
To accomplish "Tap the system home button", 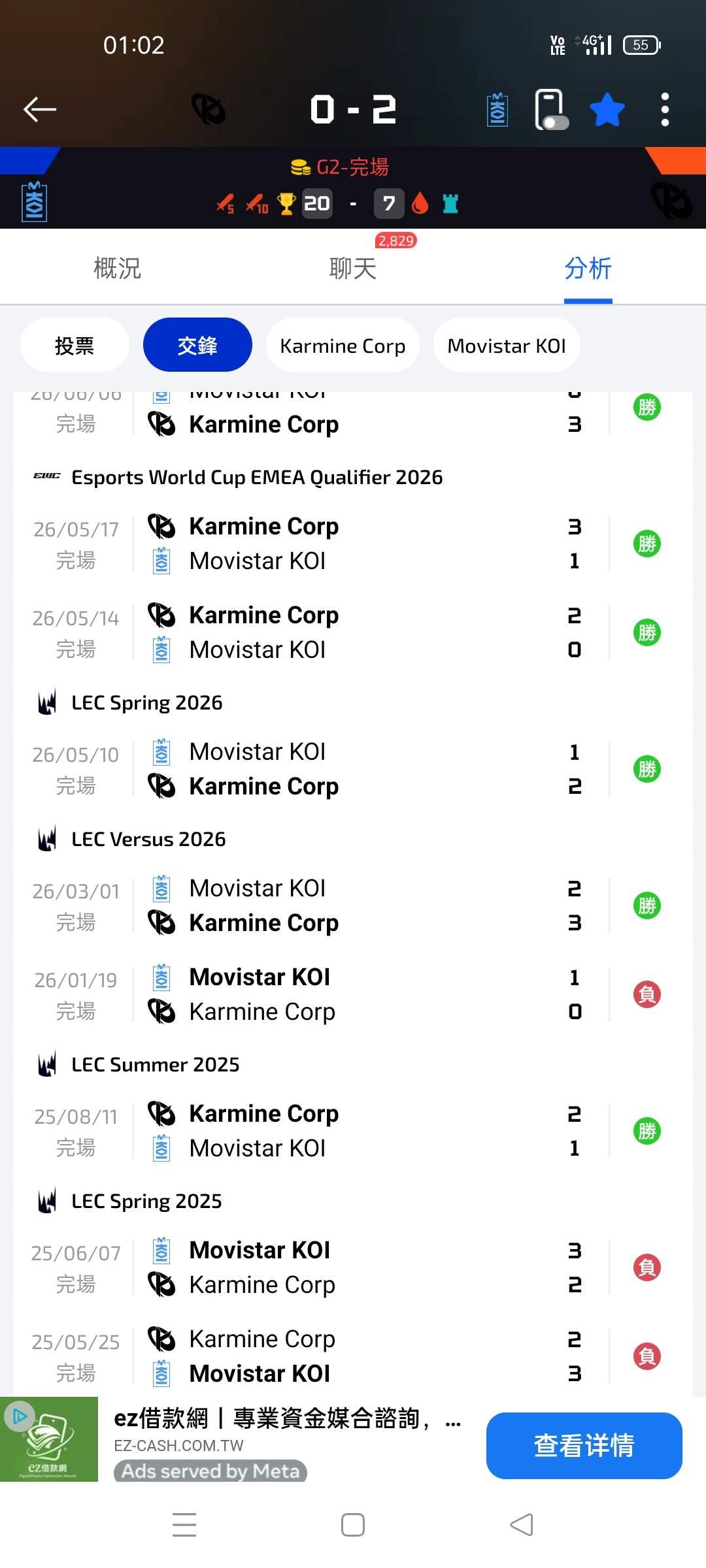I will (x=353, y=1526).
